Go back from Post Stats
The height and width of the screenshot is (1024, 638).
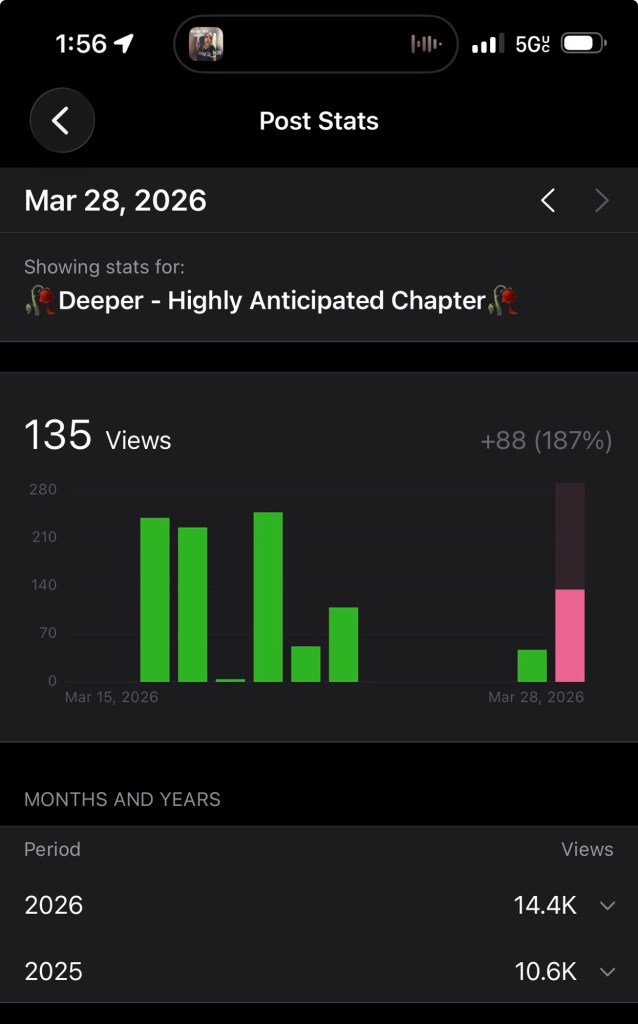pos(62,121)
